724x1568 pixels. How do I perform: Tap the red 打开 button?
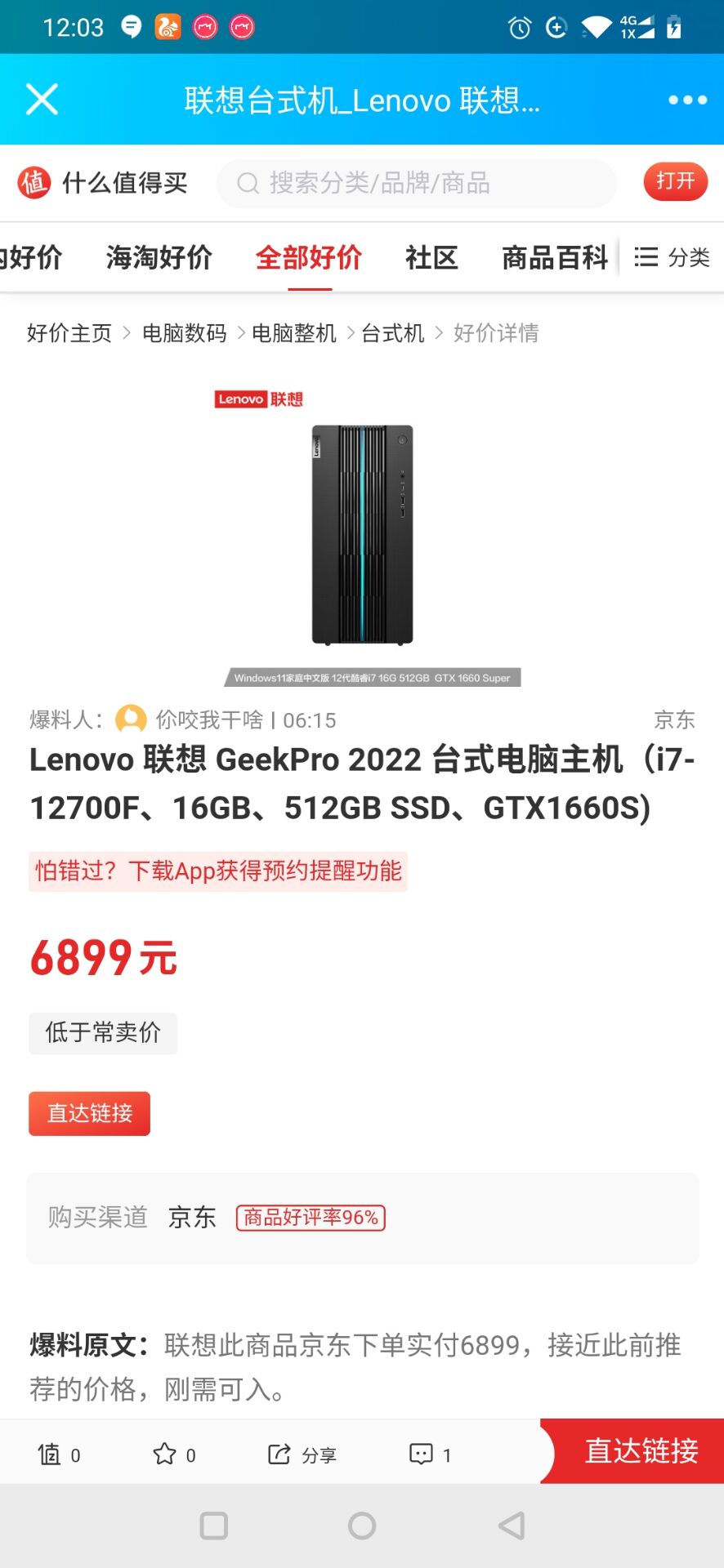pos(675,181)
